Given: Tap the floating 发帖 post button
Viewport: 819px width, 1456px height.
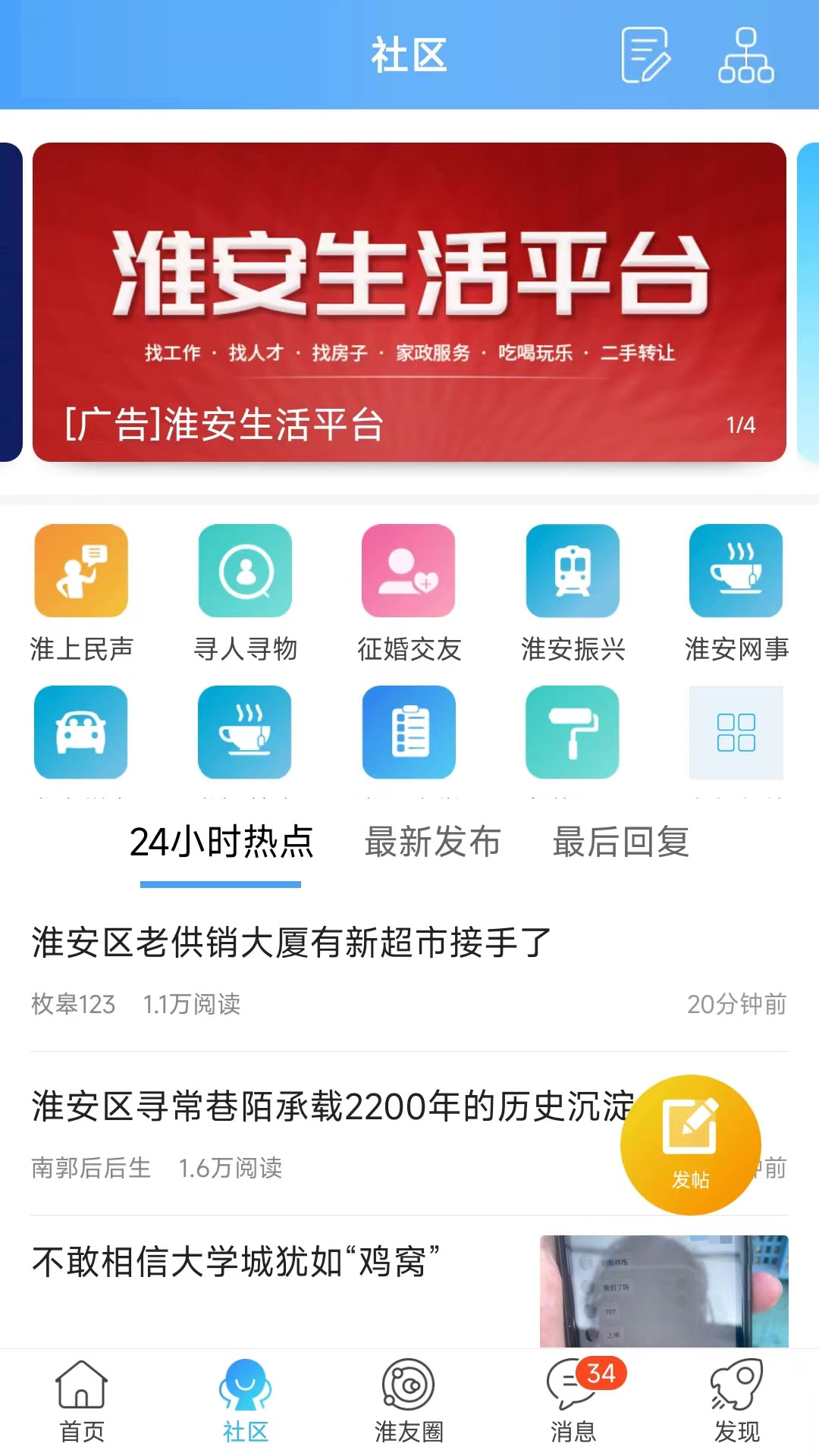Looking at the screenshot, I should (691, 1145).
